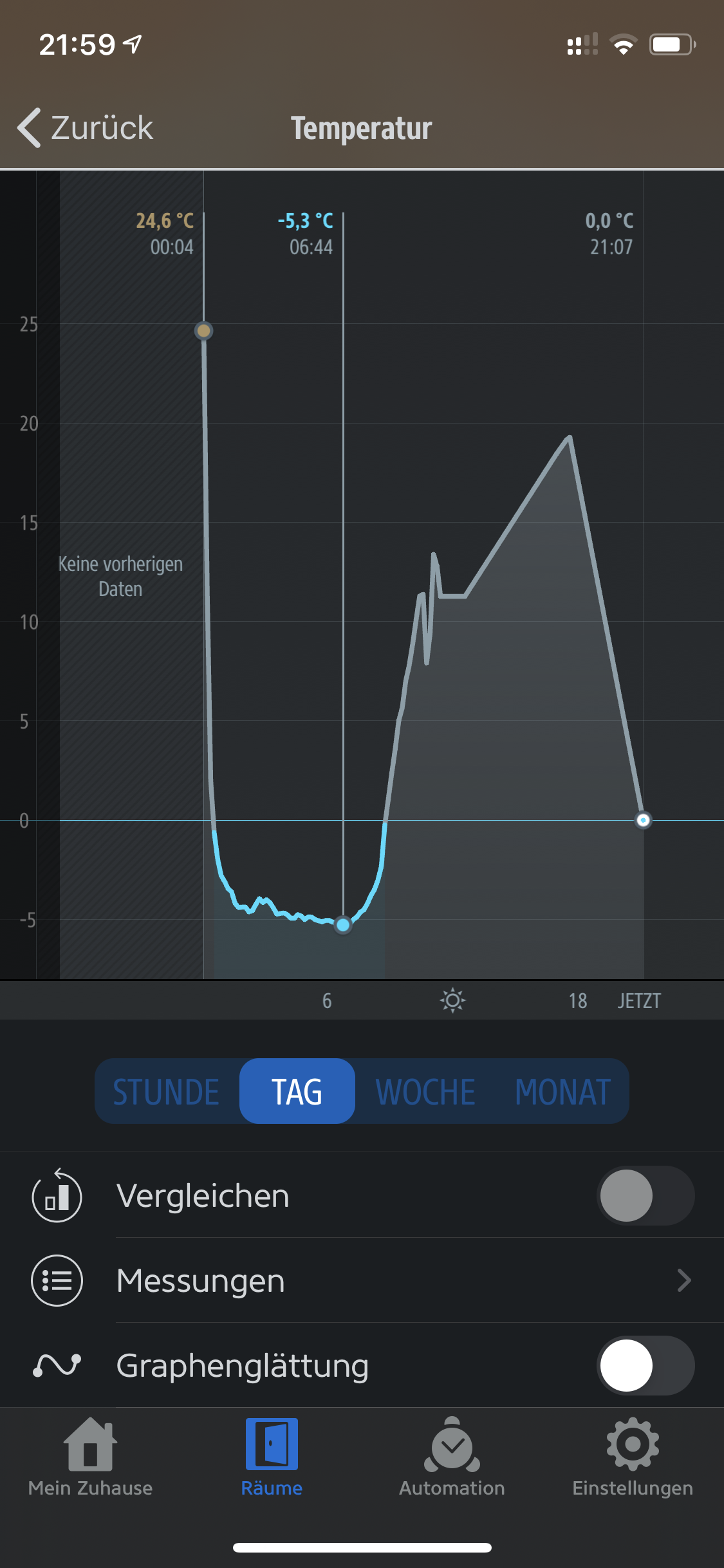Tap the minimum point at 06:44
This screenshot has height=1568, width=724.
(343, 925)
